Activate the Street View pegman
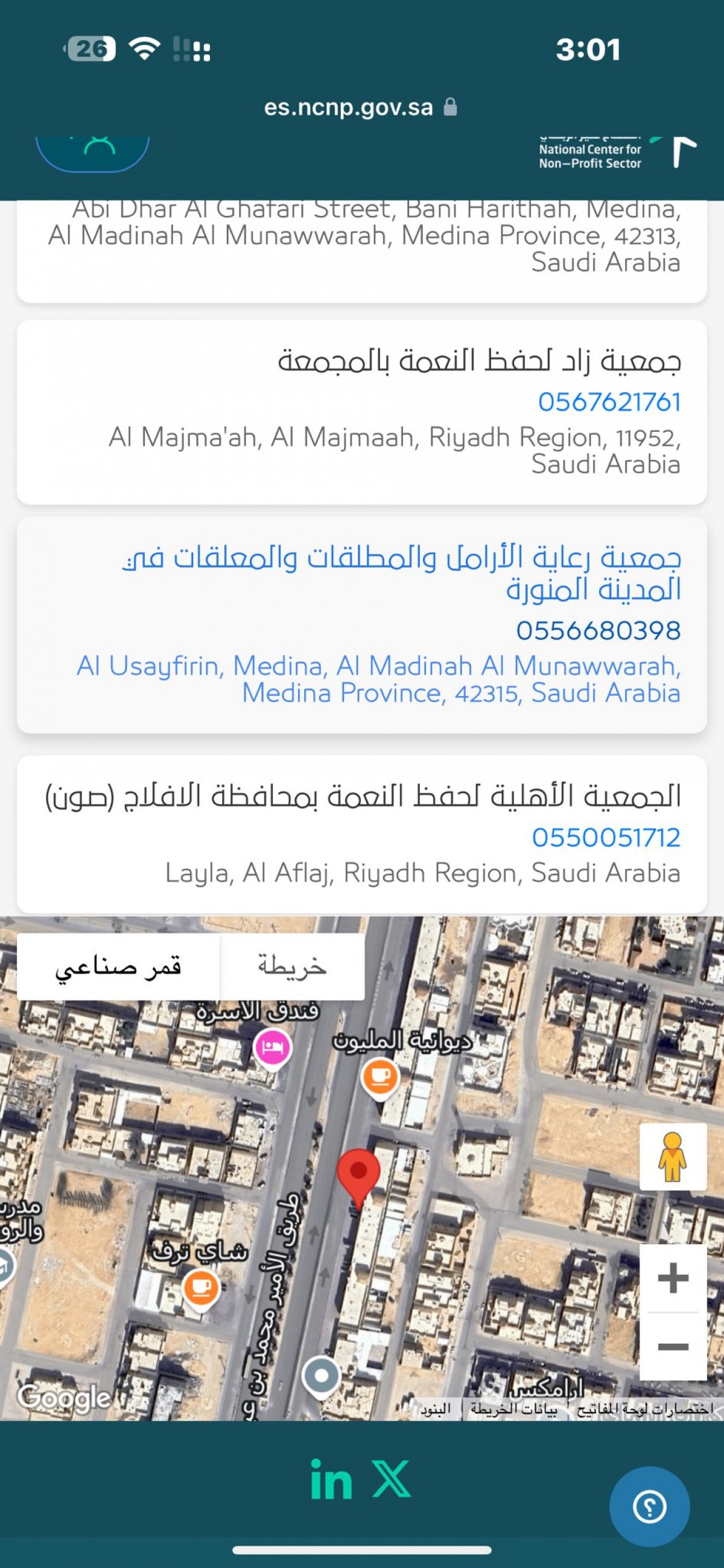Image resolution: width=724 pixels, height=1568 pixels. (673, 1157)
